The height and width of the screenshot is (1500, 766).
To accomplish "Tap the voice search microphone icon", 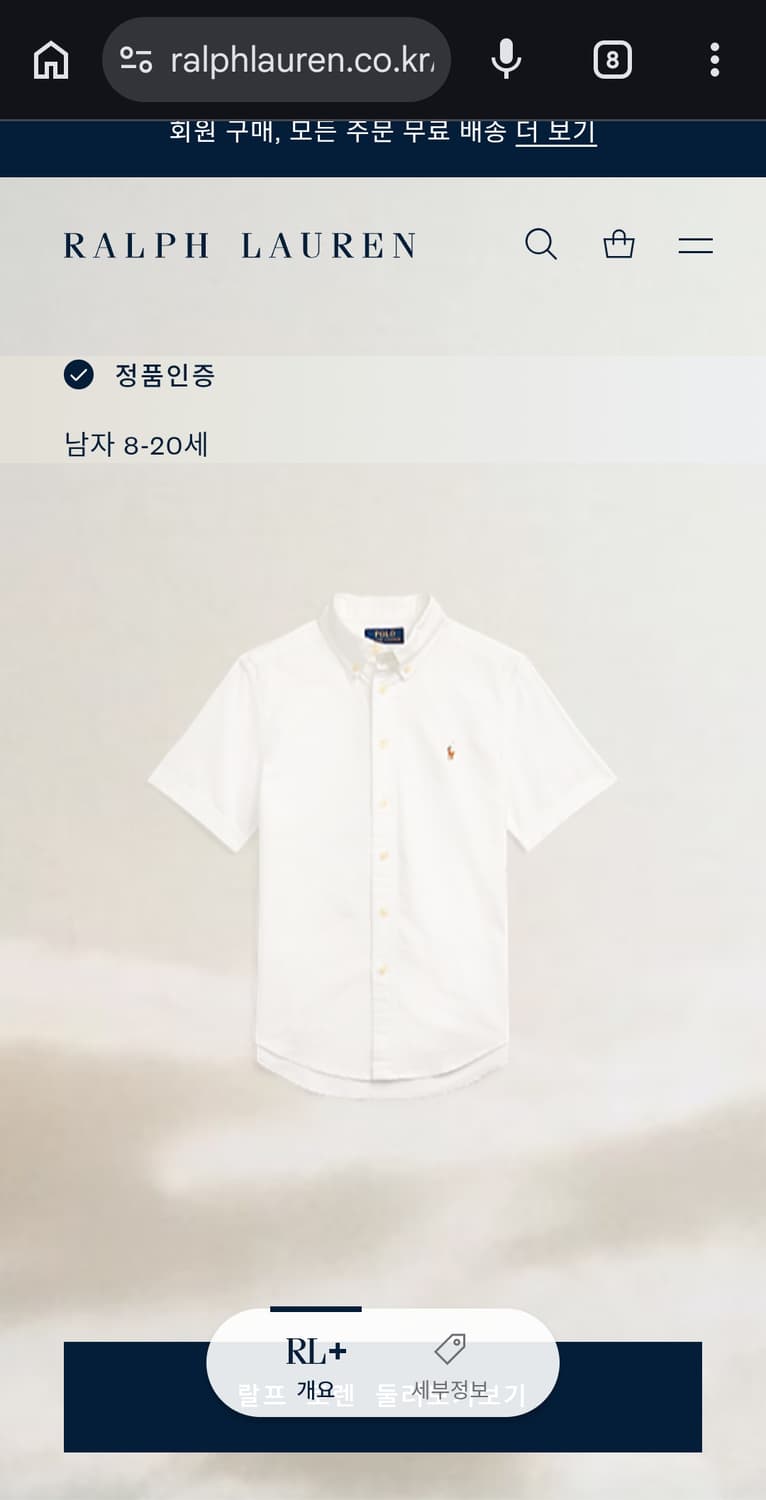I will click(x=507, y=59).
